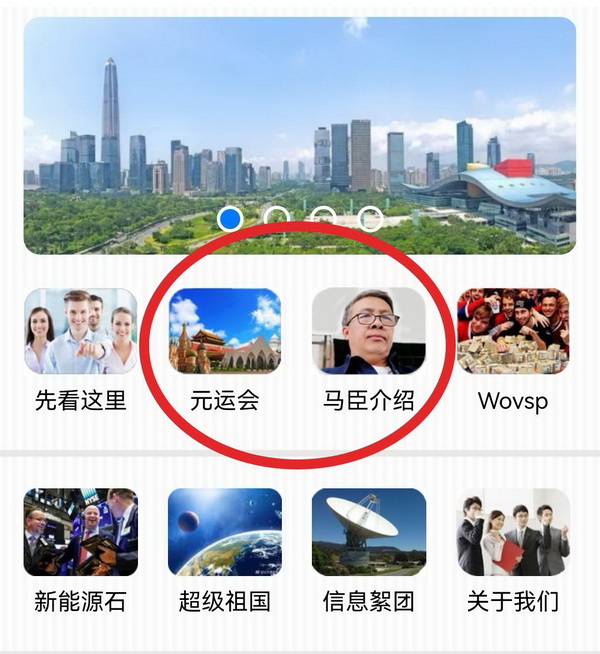The image size is (600, 654).
Task: Select the second banner page indicator dot
Action: pos(276,216)
